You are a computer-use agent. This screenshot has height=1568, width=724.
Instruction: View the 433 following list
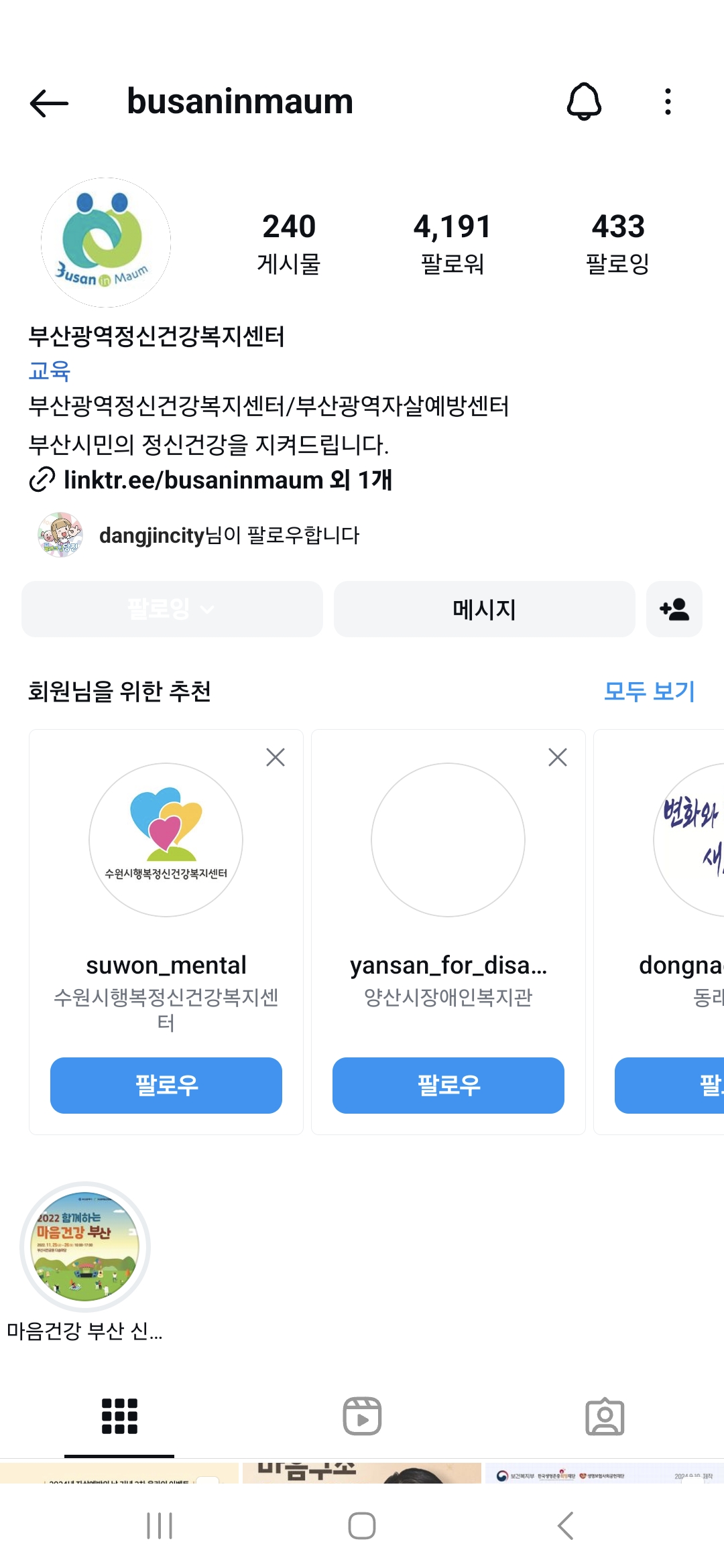tap(617, 243)
